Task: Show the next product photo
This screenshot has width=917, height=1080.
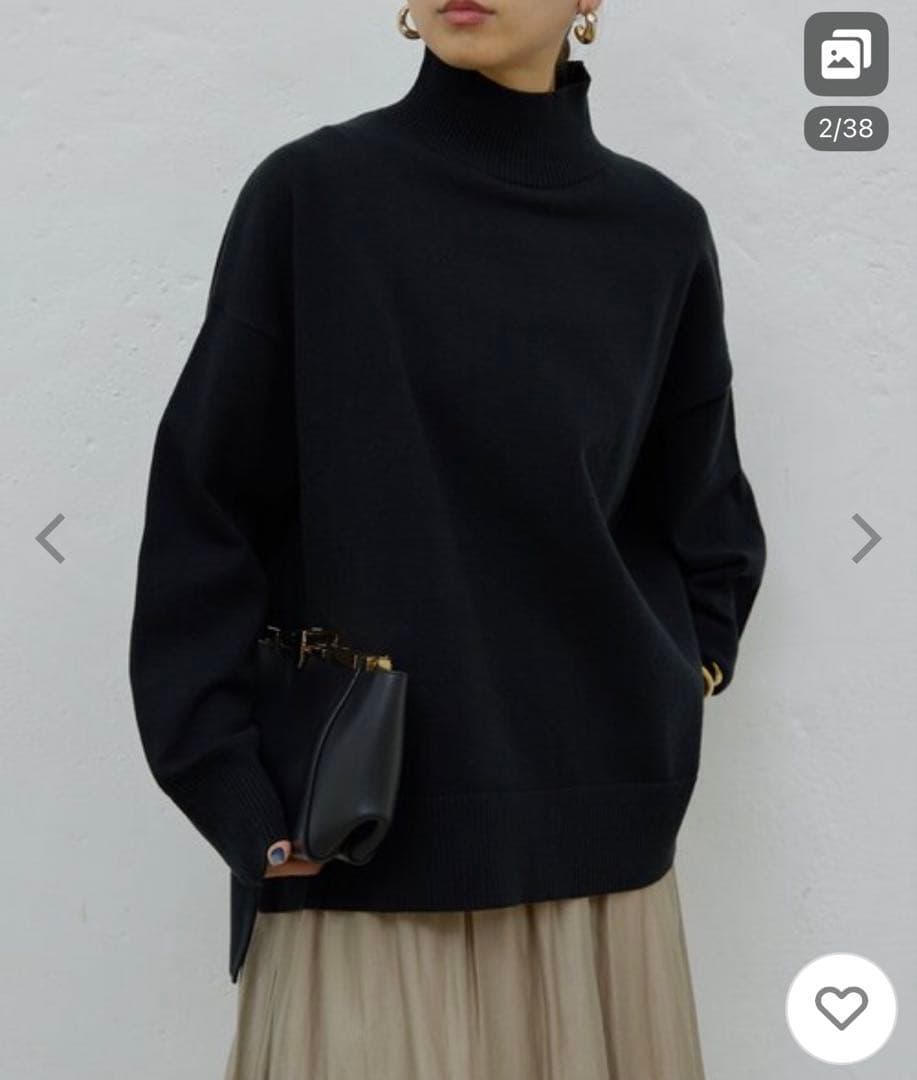Action: click(x=866, y=539)
